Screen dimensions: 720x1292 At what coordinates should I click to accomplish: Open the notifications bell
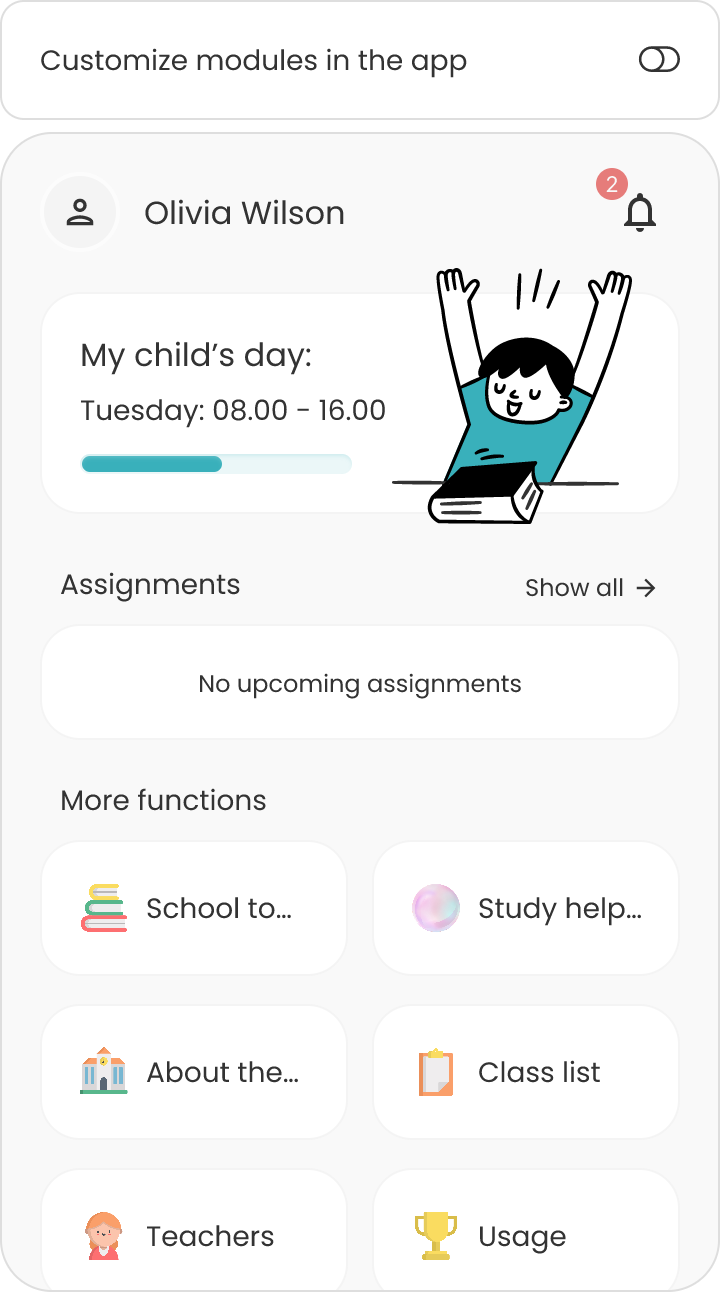pyautogui.click(x=639, y=213)
